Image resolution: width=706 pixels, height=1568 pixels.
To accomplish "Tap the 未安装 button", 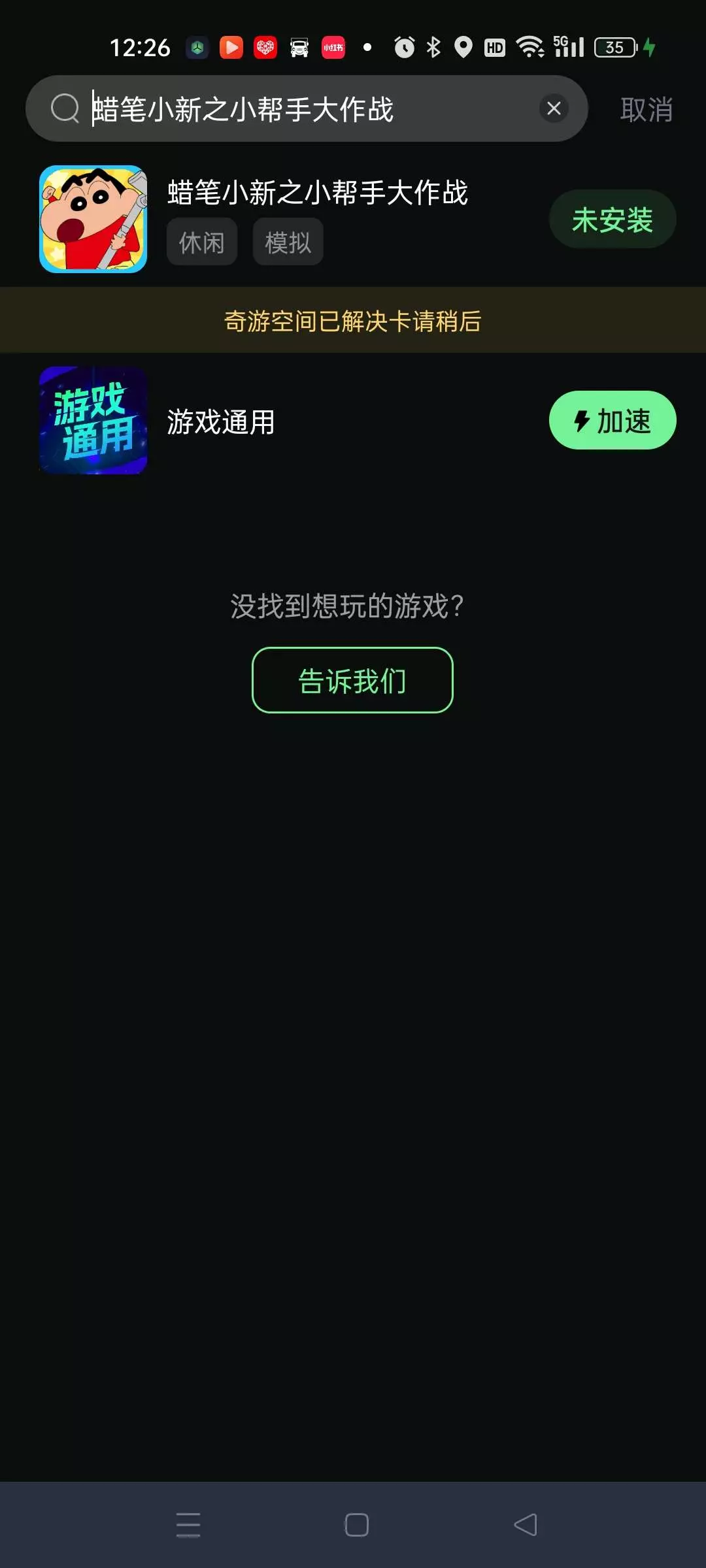I will [x=612, y=220].
